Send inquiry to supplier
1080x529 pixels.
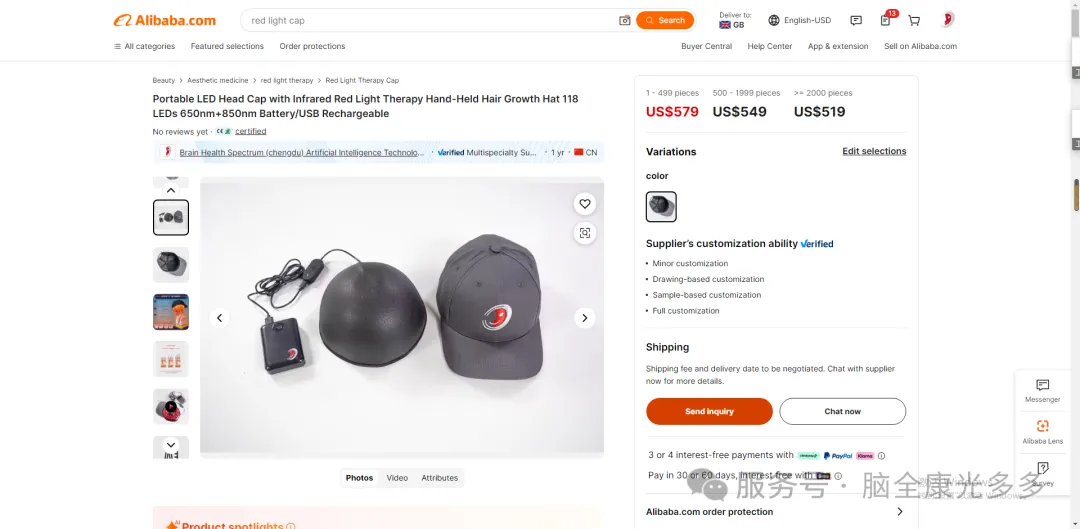point(709,411)
